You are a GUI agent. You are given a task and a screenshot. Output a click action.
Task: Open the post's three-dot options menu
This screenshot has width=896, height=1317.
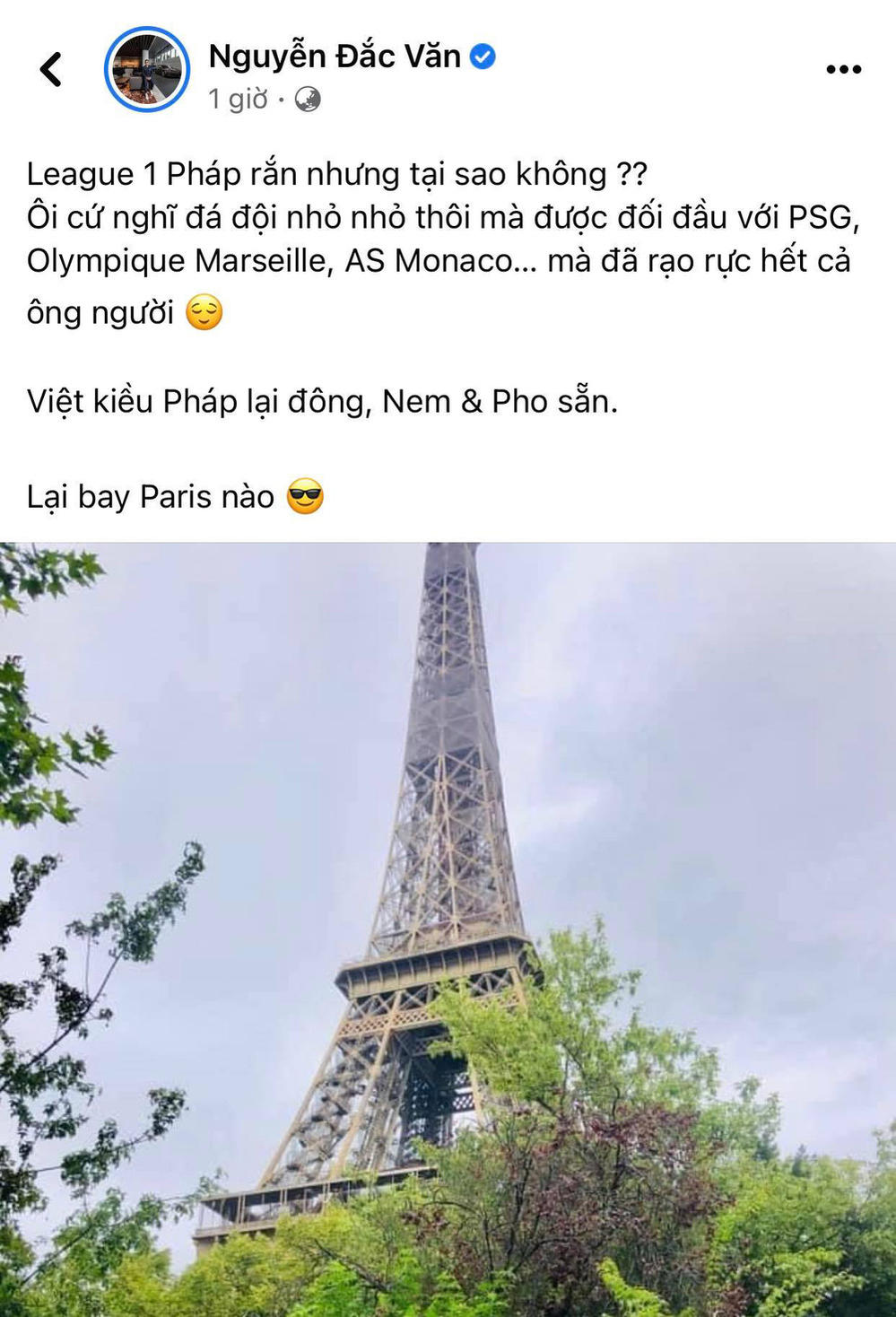tap(843, 70)
